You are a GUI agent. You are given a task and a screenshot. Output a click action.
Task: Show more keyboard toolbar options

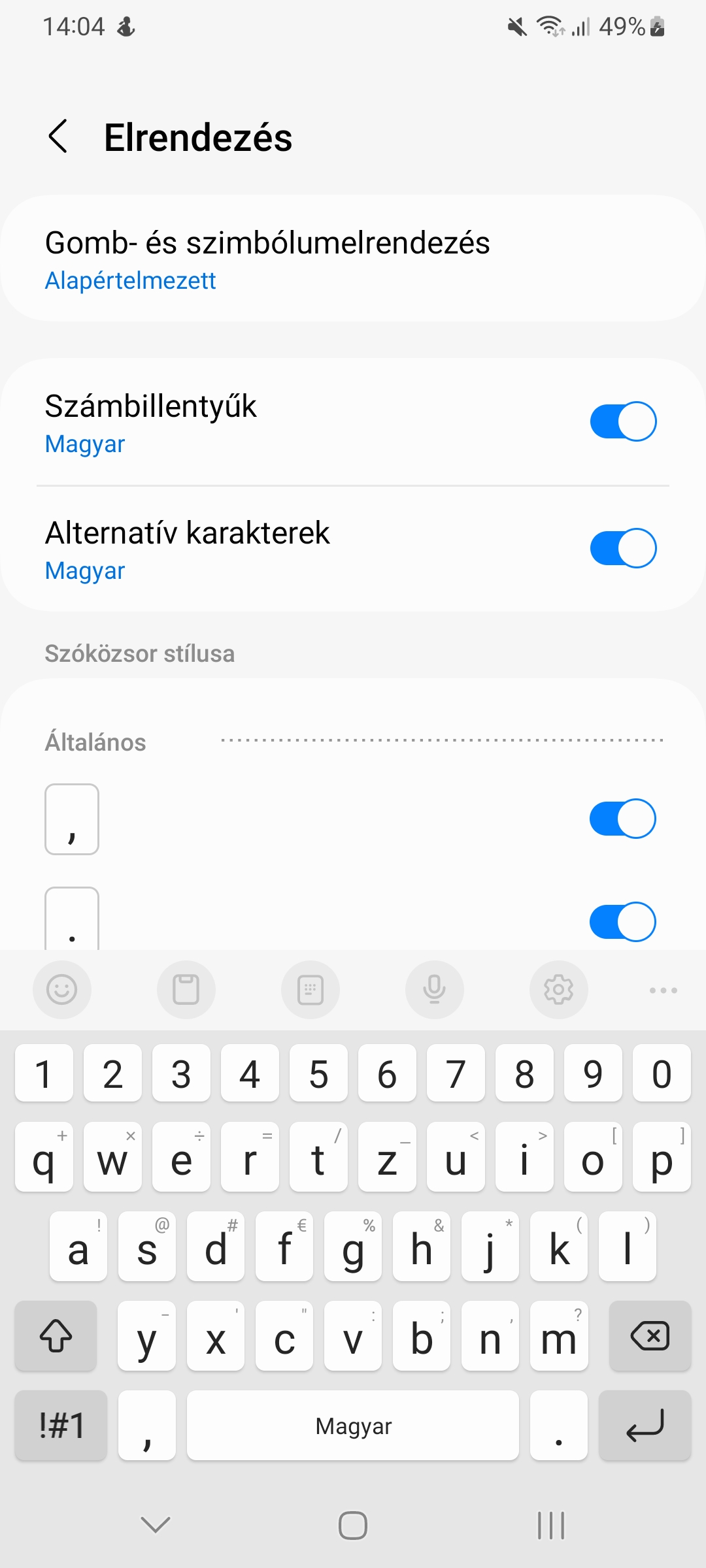point(664,990)
